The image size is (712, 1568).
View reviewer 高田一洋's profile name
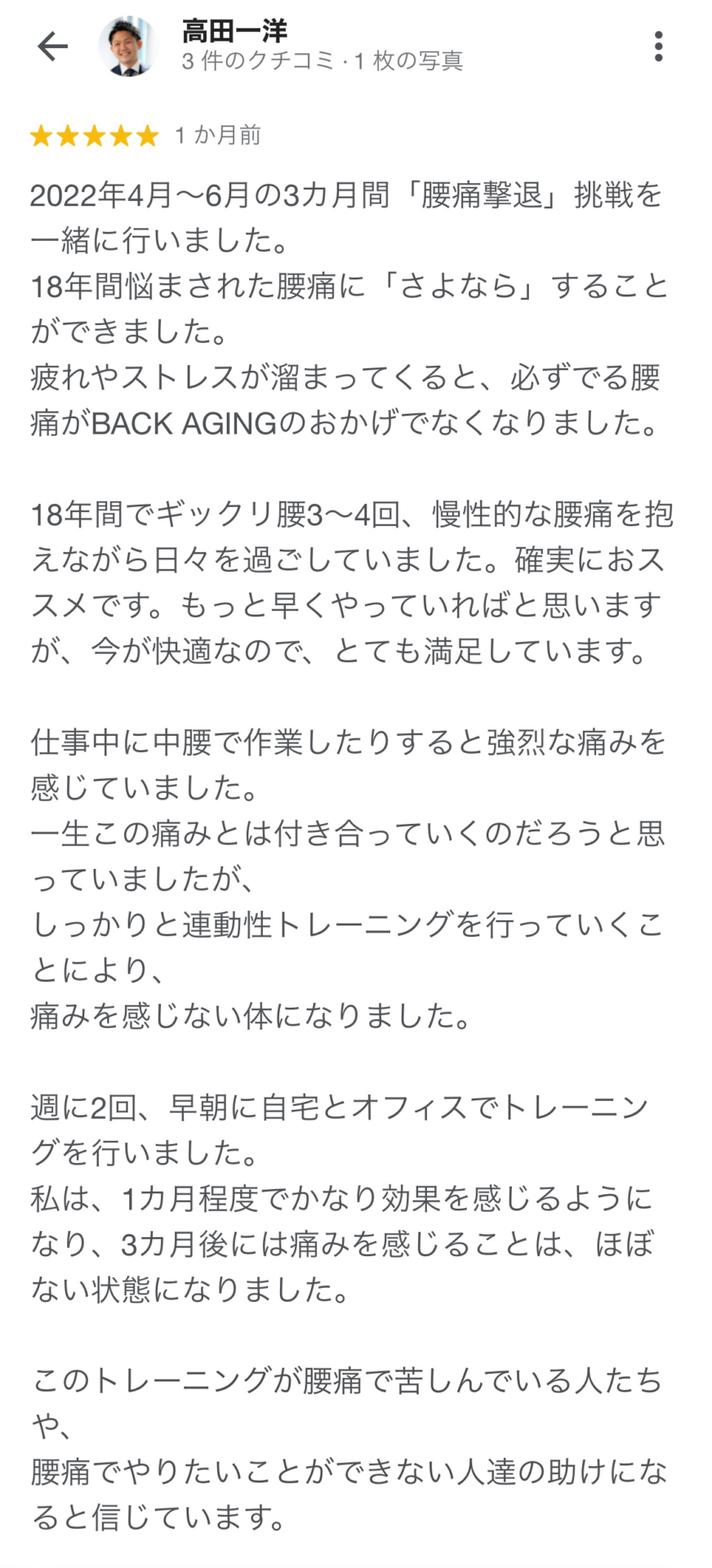(x=235, y=32)
